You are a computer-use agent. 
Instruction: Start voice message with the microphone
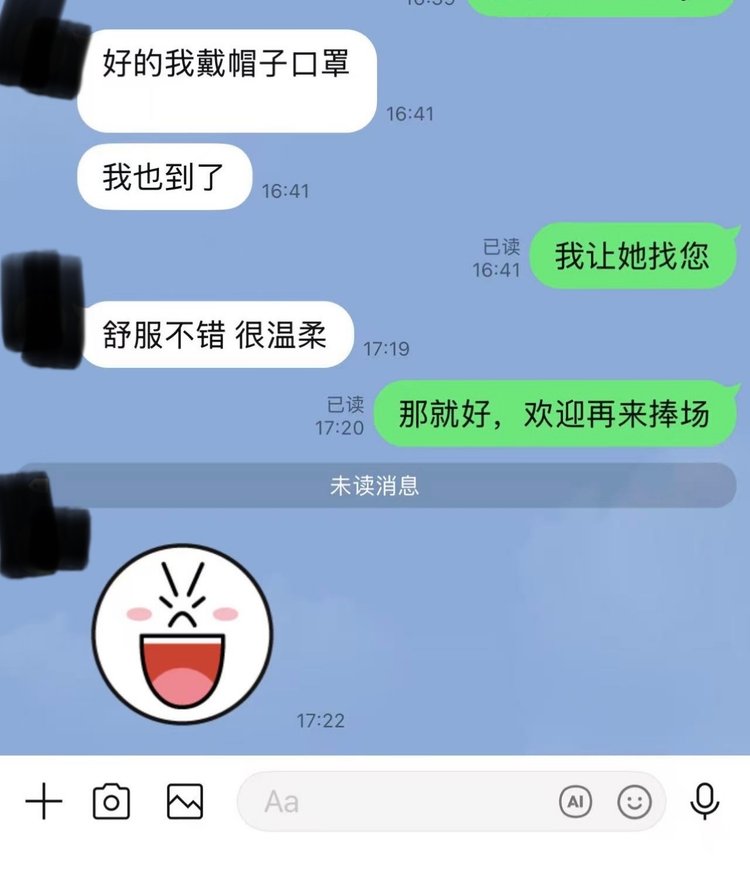point(705,801)
